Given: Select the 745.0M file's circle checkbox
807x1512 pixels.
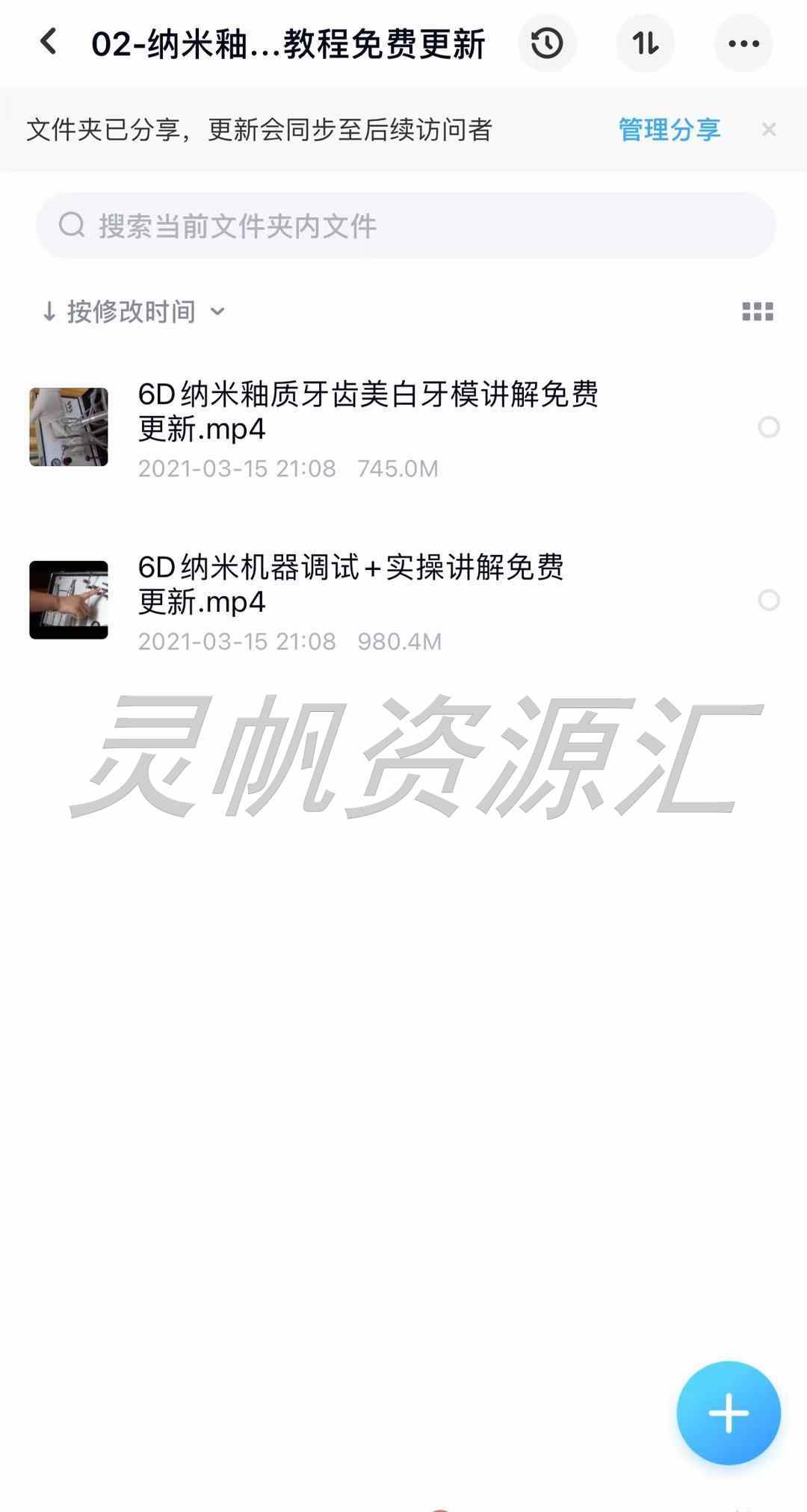Looking at the screenshot, I should click(x=768, y=427).
